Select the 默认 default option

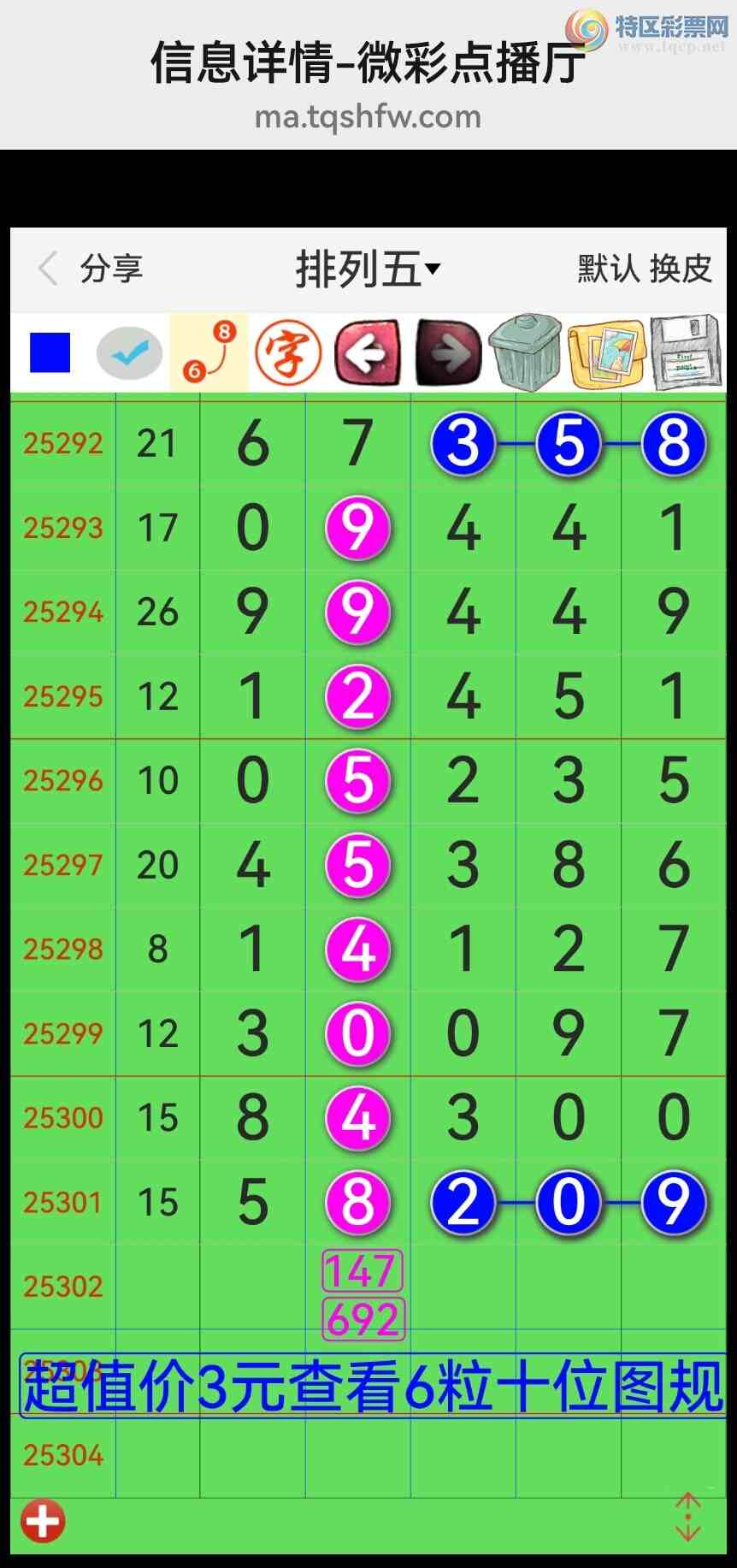click(608, 269)
